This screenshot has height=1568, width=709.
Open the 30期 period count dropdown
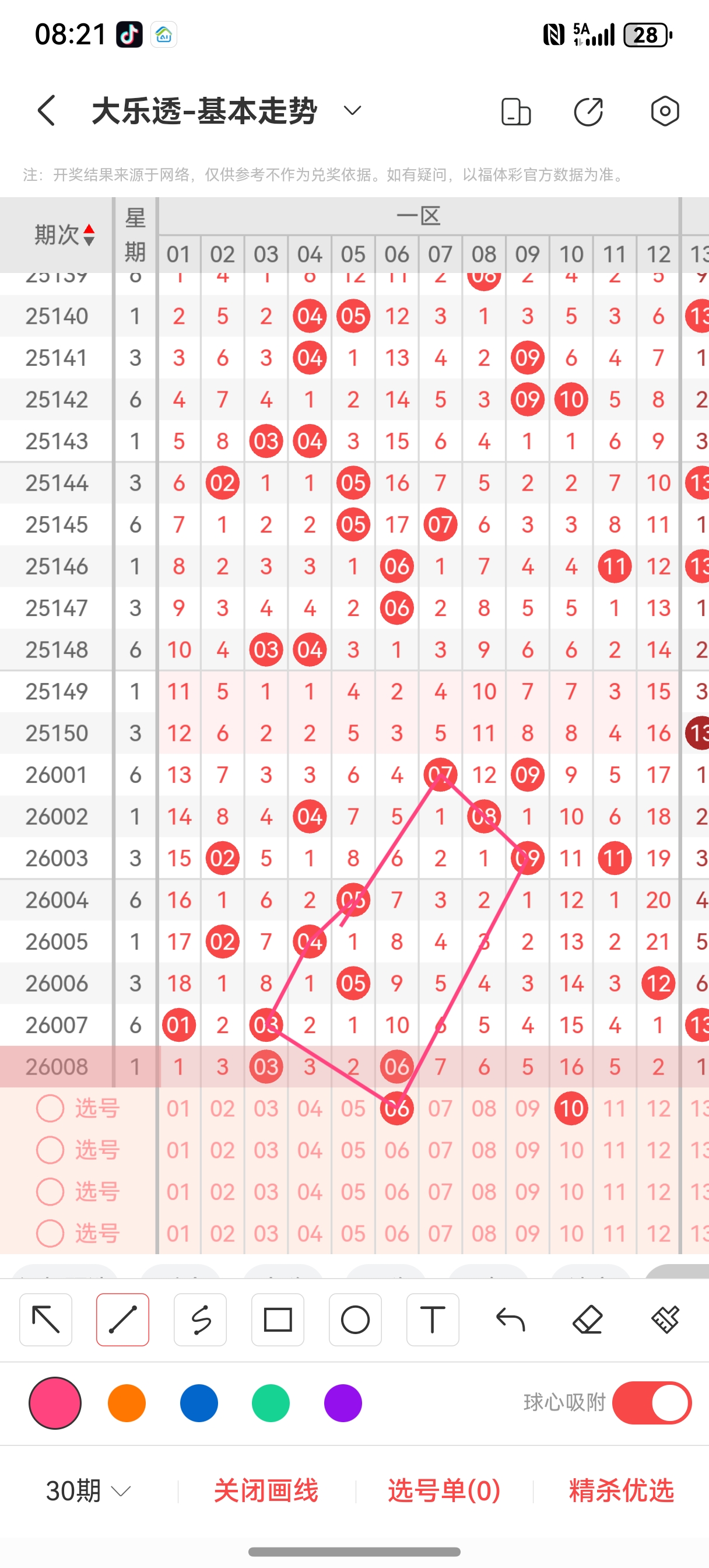88,1490
